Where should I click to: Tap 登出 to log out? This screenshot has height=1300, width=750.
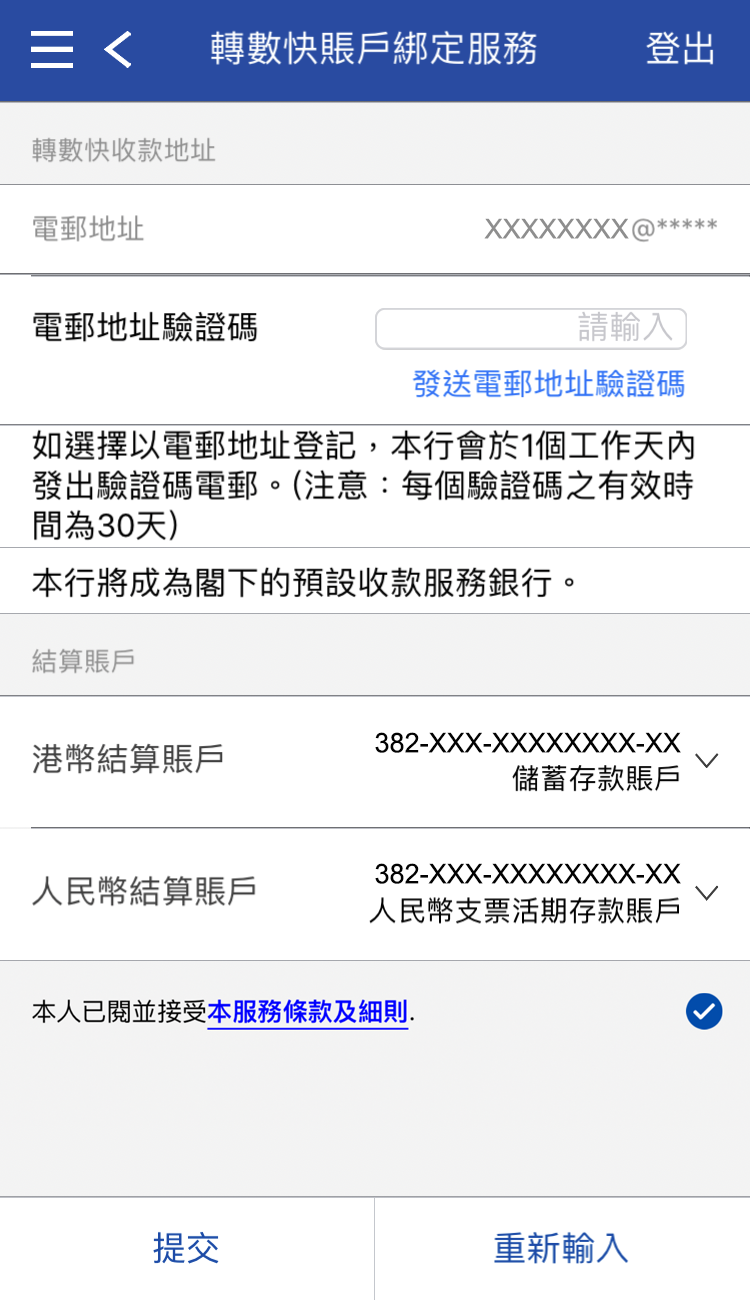[680, 49]
